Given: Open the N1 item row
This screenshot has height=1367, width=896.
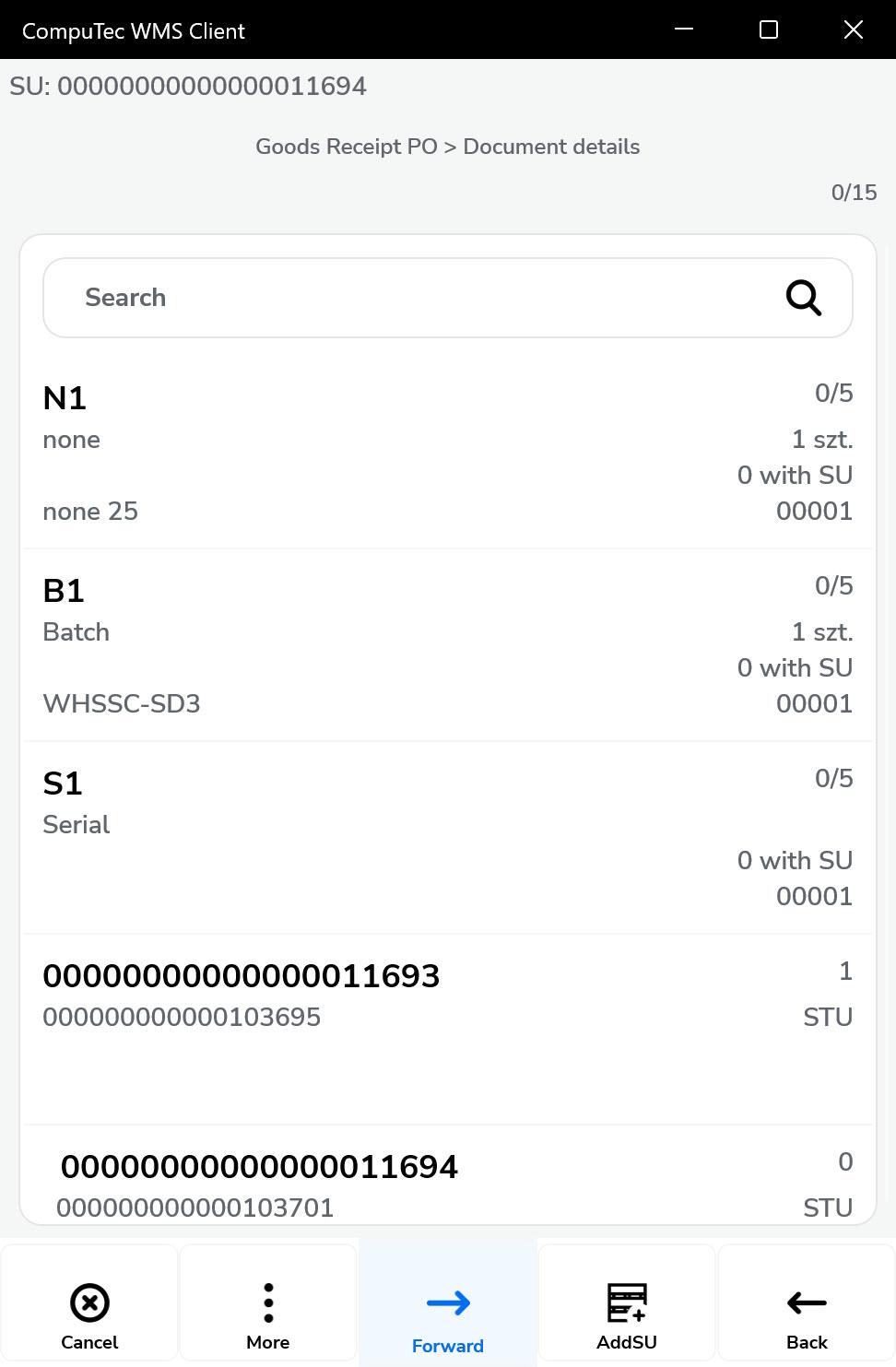Looking at the screenshot, I should point(448,453).
